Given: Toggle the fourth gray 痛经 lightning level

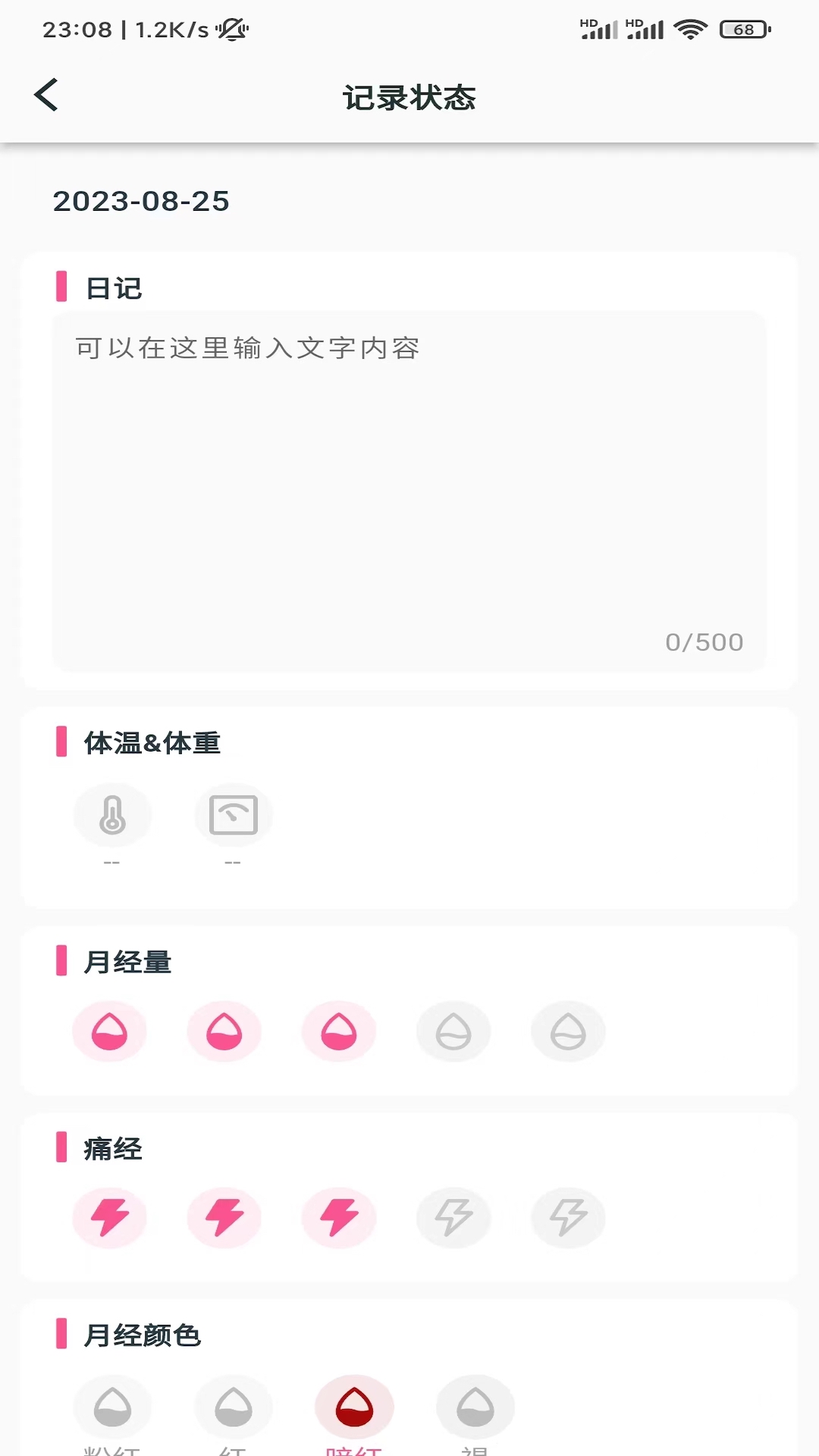Looking at the screenshot, I should pos(453,1216).
